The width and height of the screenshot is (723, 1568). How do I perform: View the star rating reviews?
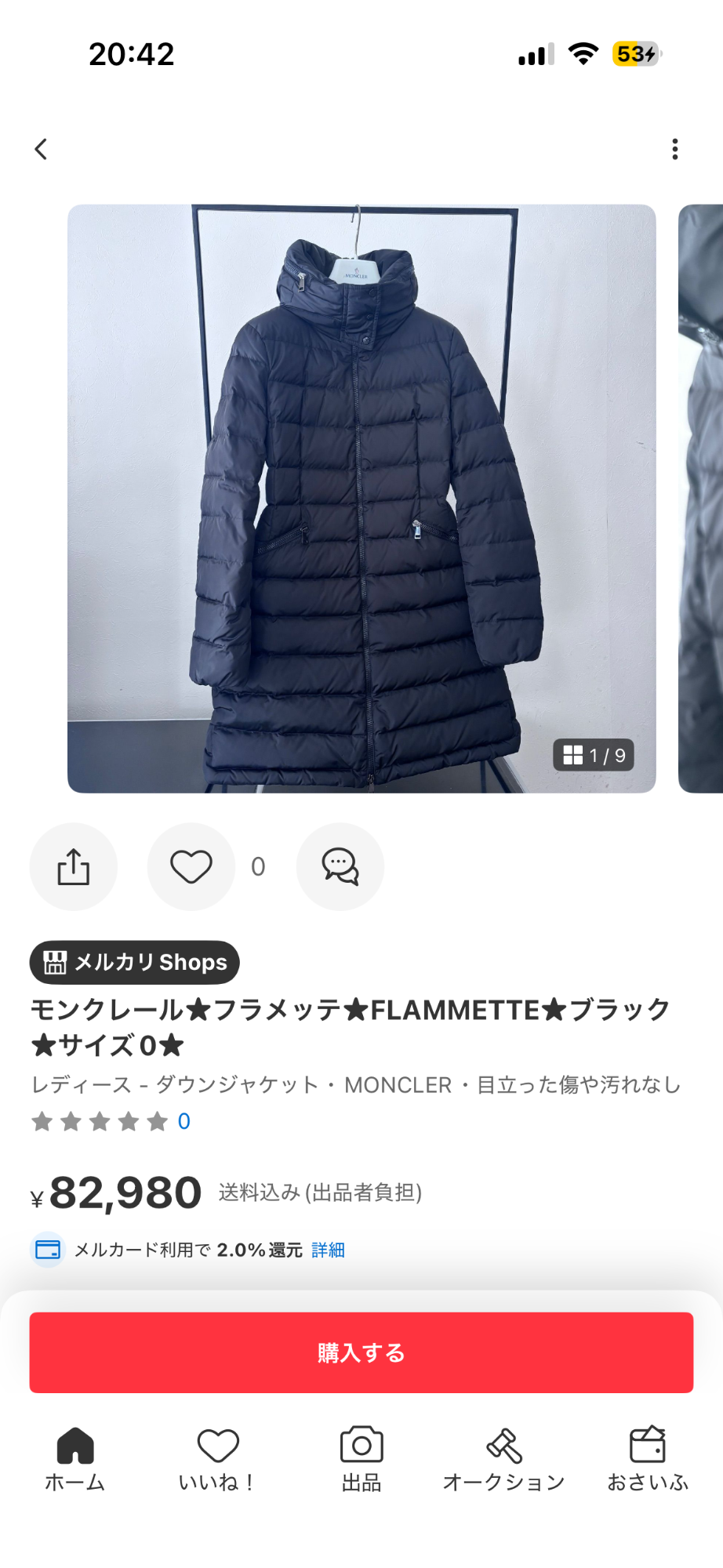tap(110, 1121)
